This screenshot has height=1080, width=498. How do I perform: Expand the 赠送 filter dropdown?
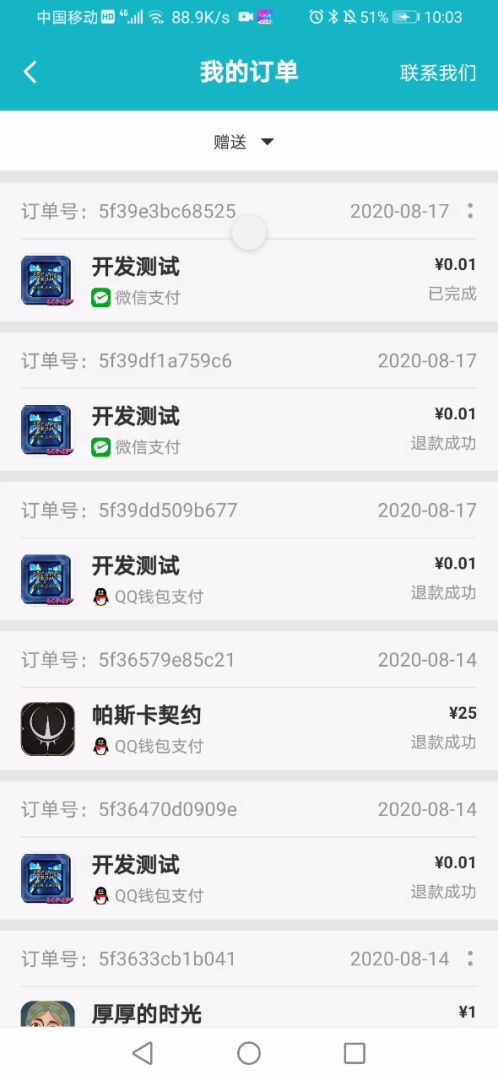[244, 142]
